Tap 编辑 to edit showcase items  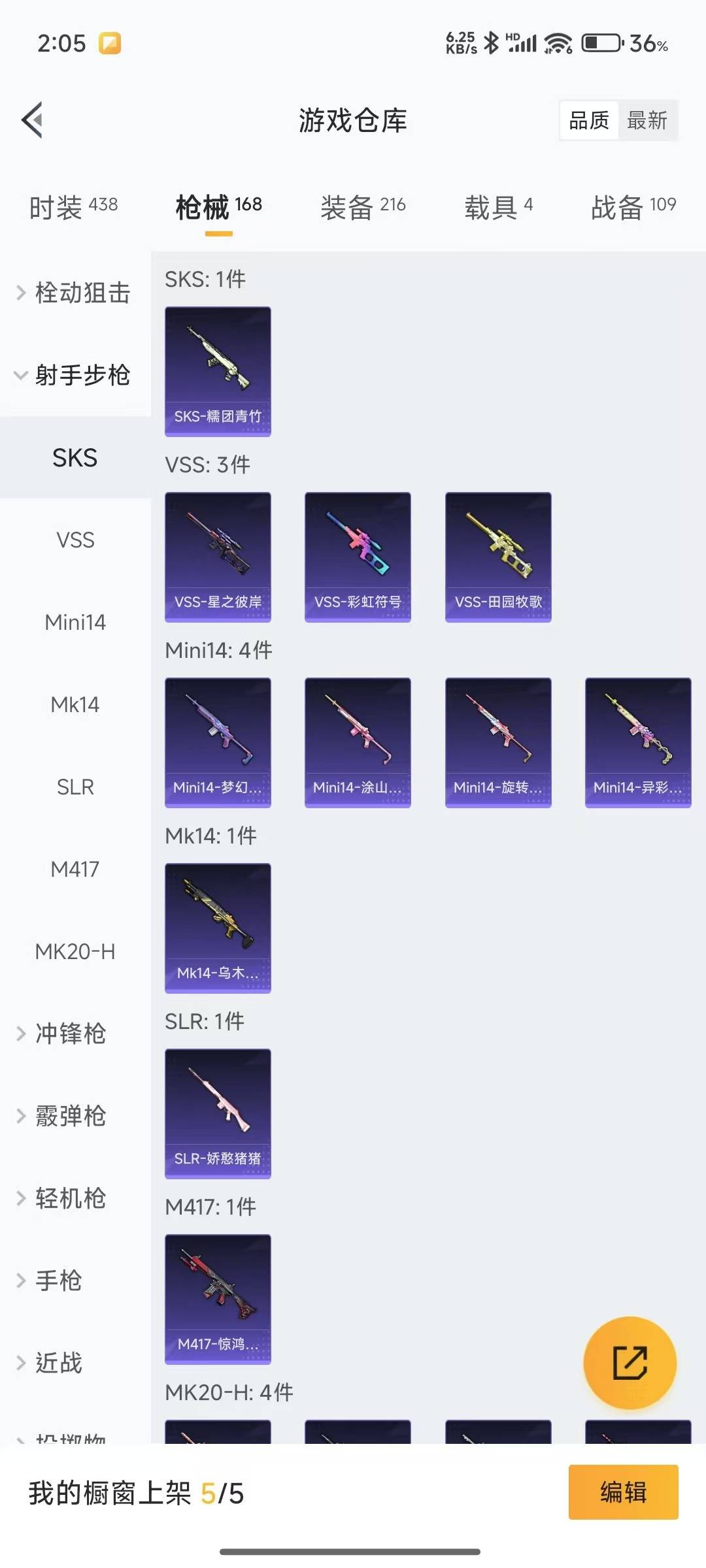pos(623,1492)
